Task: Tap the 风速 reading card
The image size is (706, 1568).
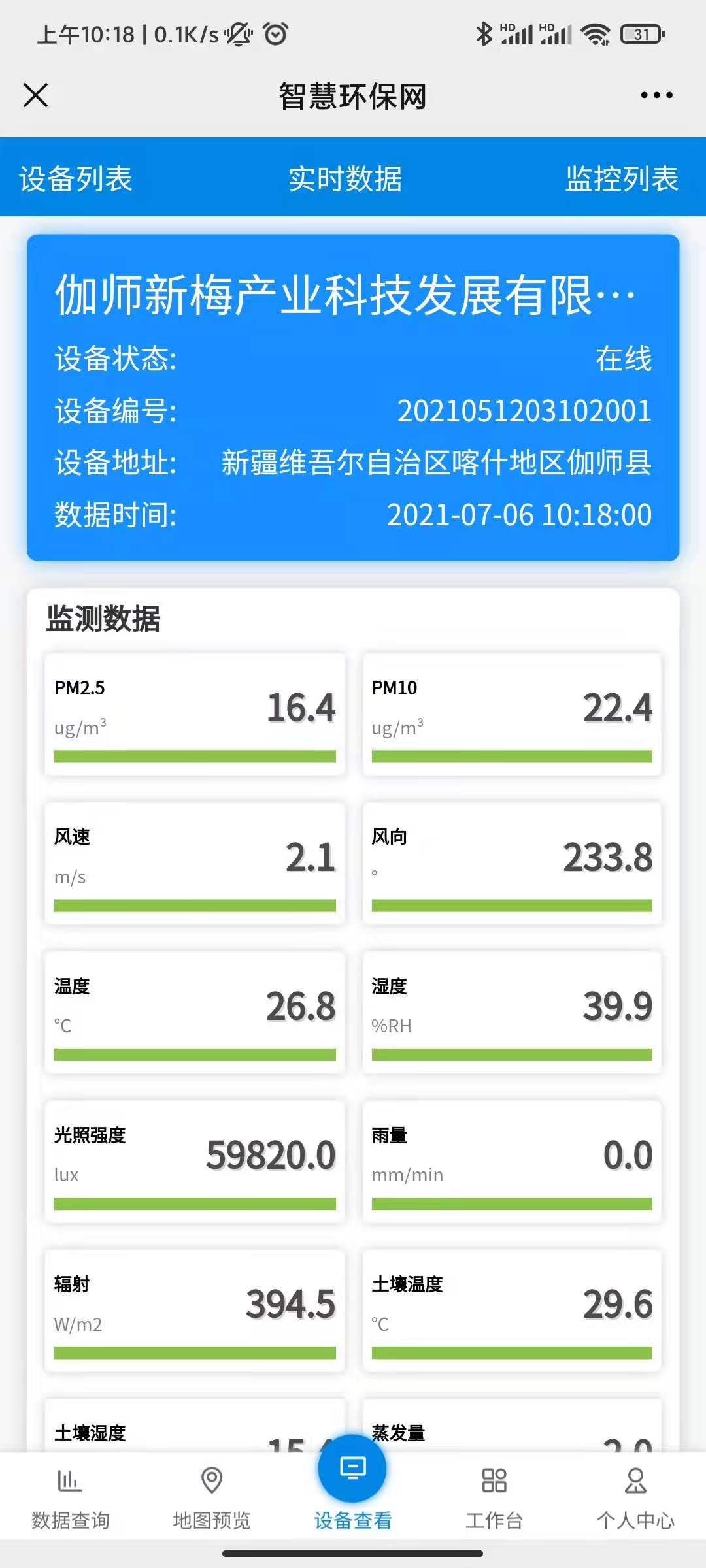Action: [x=195, y=863]
